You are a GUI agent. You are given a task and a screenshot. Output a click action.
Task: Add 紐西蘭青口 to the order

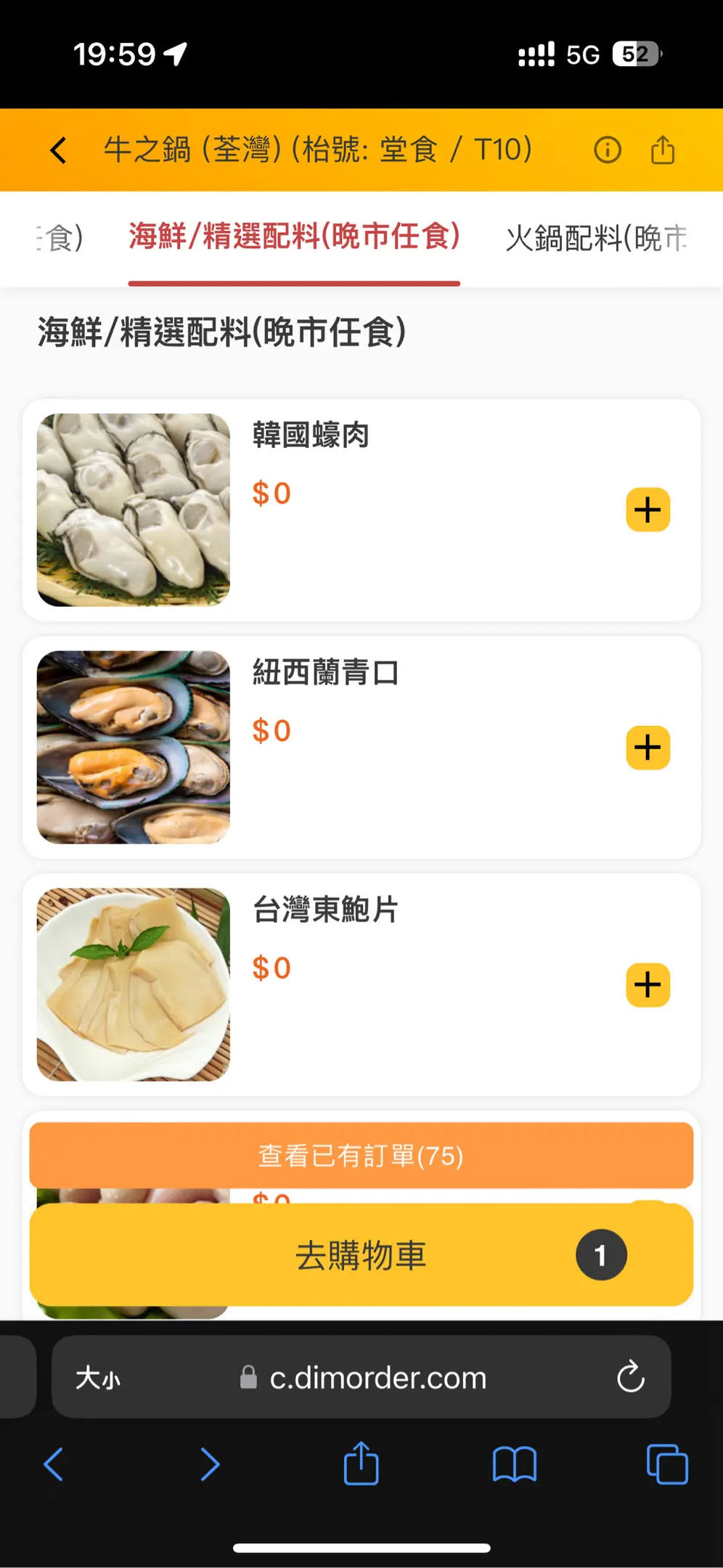click(x=648, y=747)
